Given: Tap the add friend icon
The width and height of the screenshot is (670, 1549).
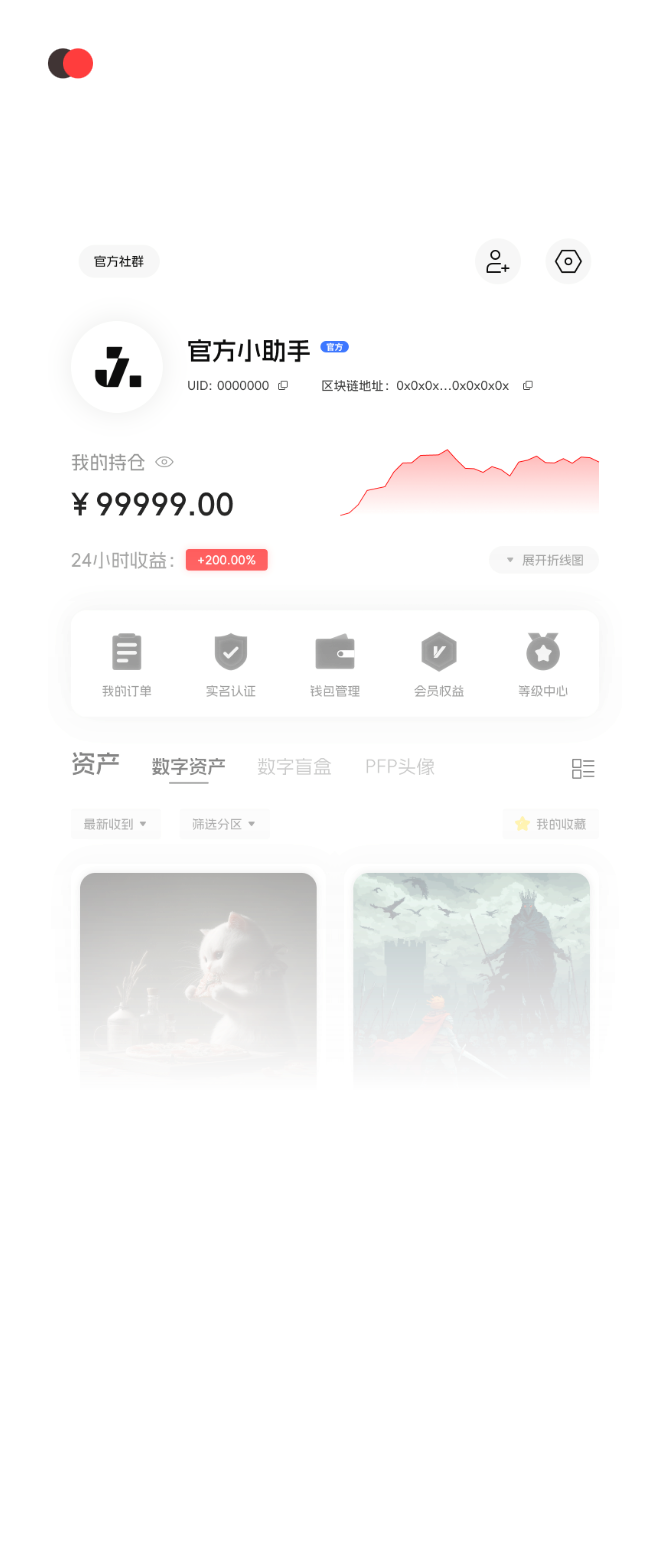Looking at the screenshot, I should [497, 262].
